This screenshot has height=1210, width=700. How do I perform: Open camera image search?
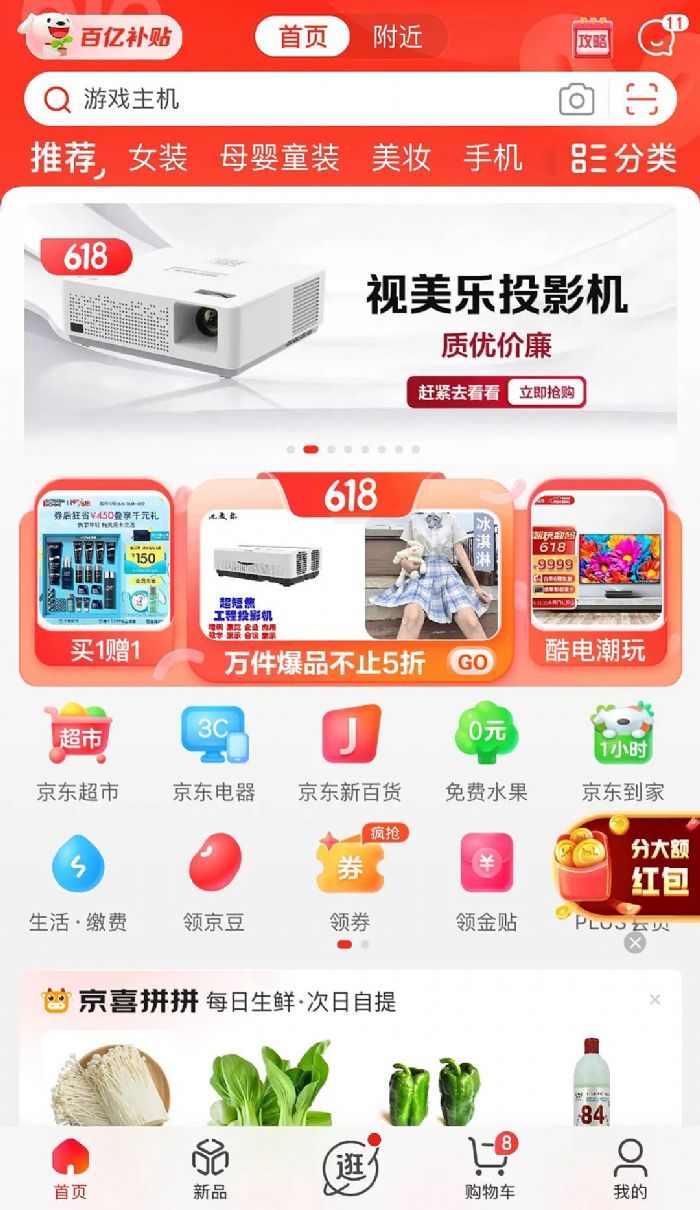576,99
